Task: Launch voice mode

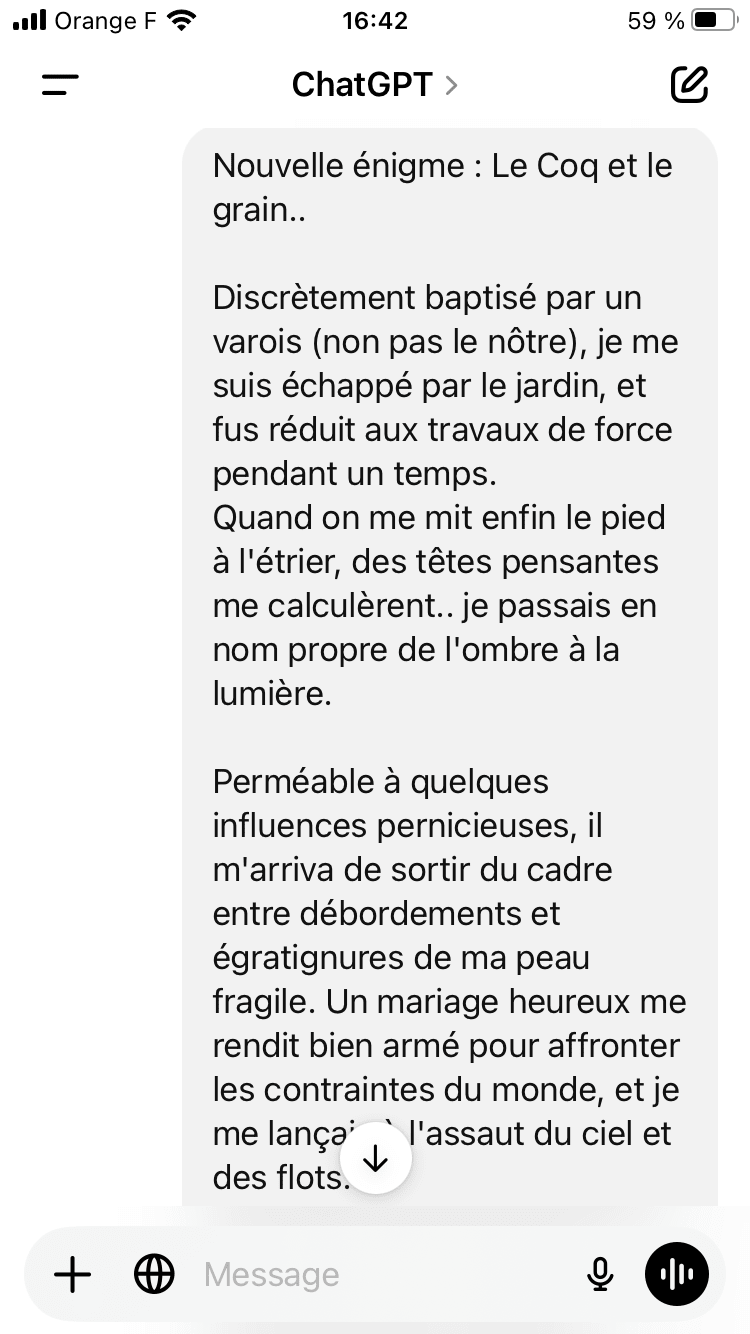Action: point(677,1274)
